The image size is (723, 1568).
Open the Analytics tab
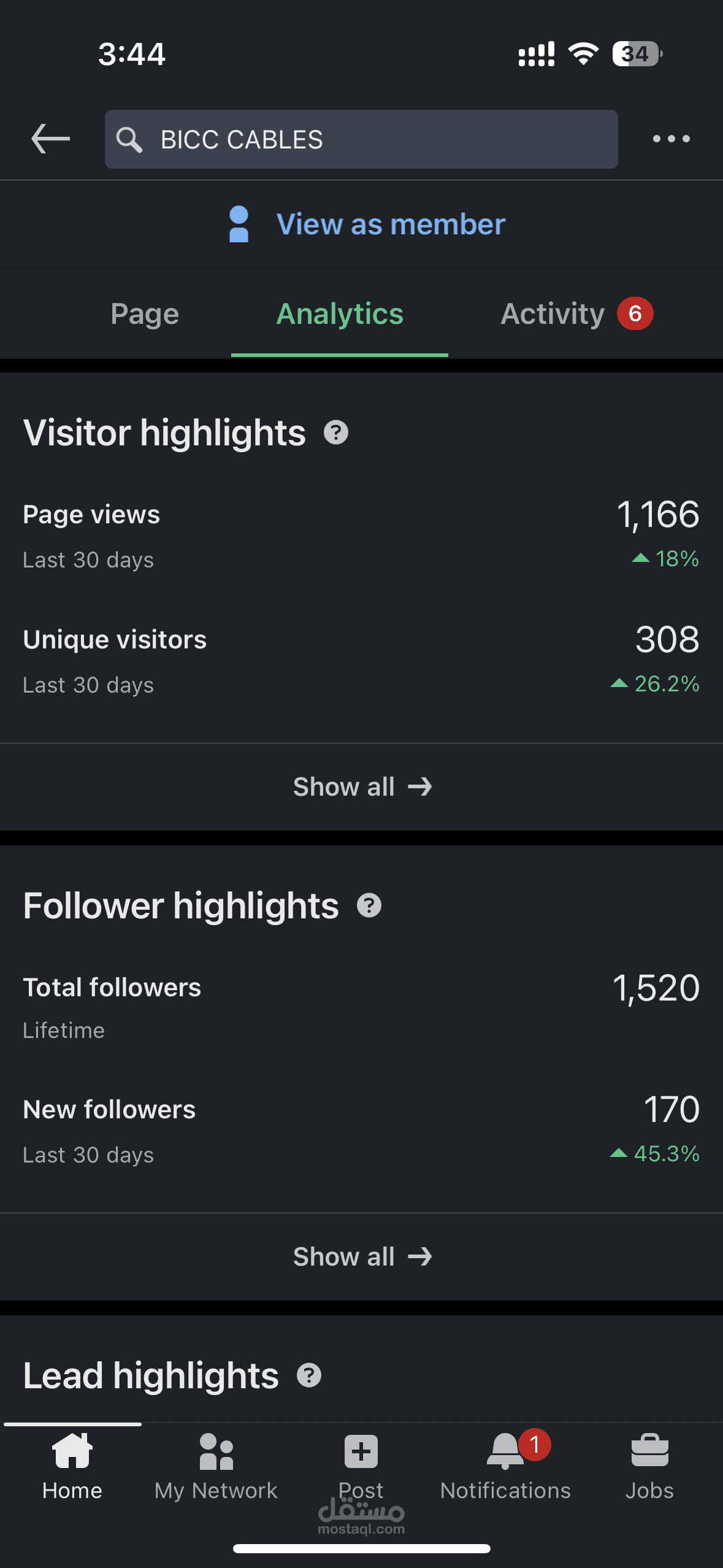pyautogui.click(x=340, y=314)
